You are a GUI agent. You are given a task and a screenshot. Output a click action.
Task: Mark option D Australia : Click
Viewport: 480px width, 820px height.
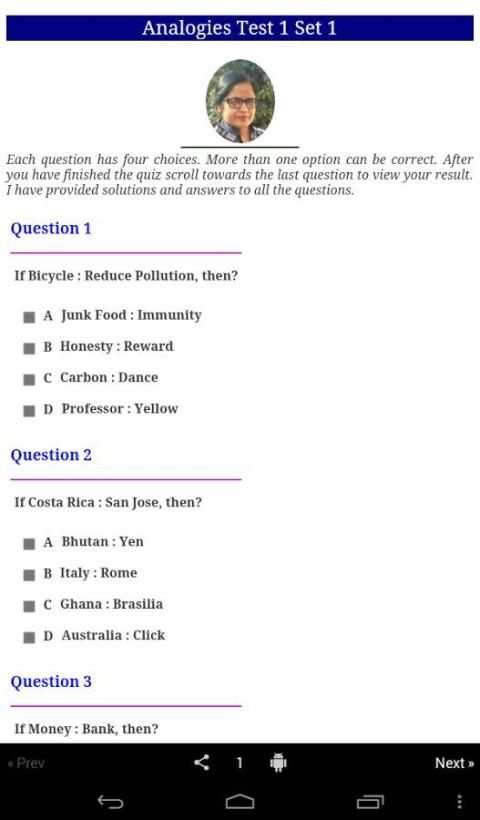pyautogui.click(x=29, y=637)
